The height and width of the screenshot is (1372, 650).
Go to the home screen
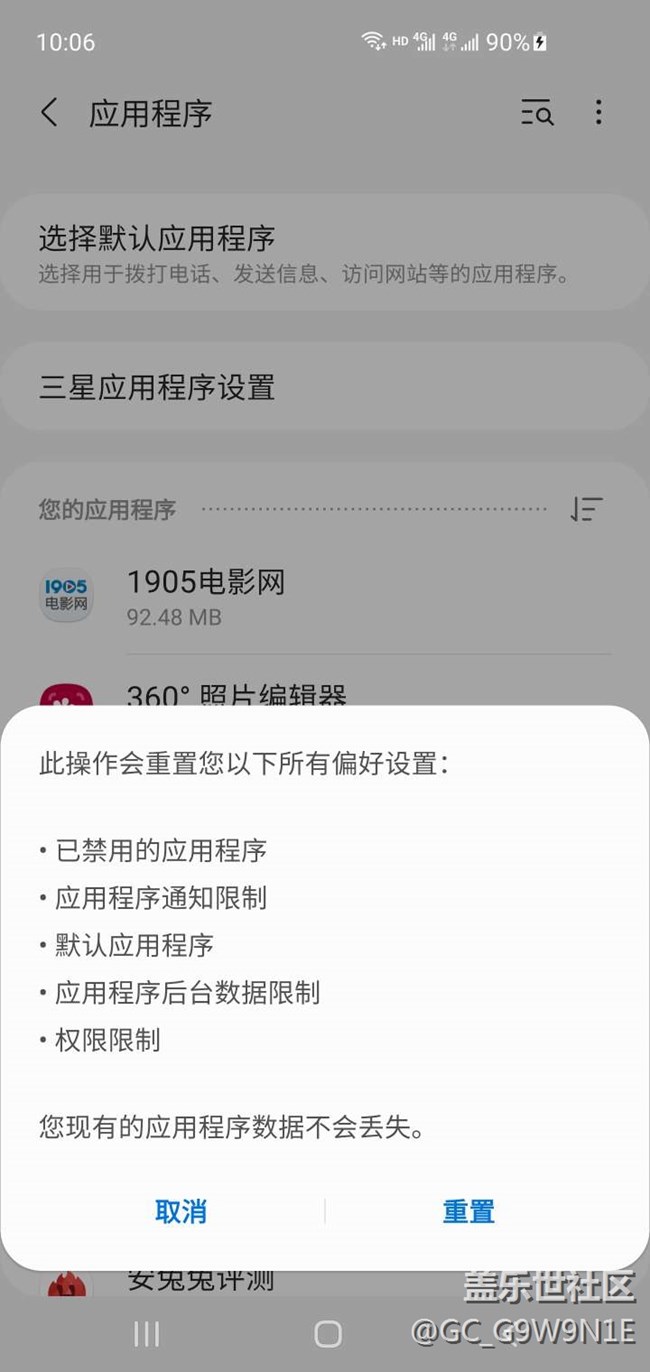pos(328,1333)
